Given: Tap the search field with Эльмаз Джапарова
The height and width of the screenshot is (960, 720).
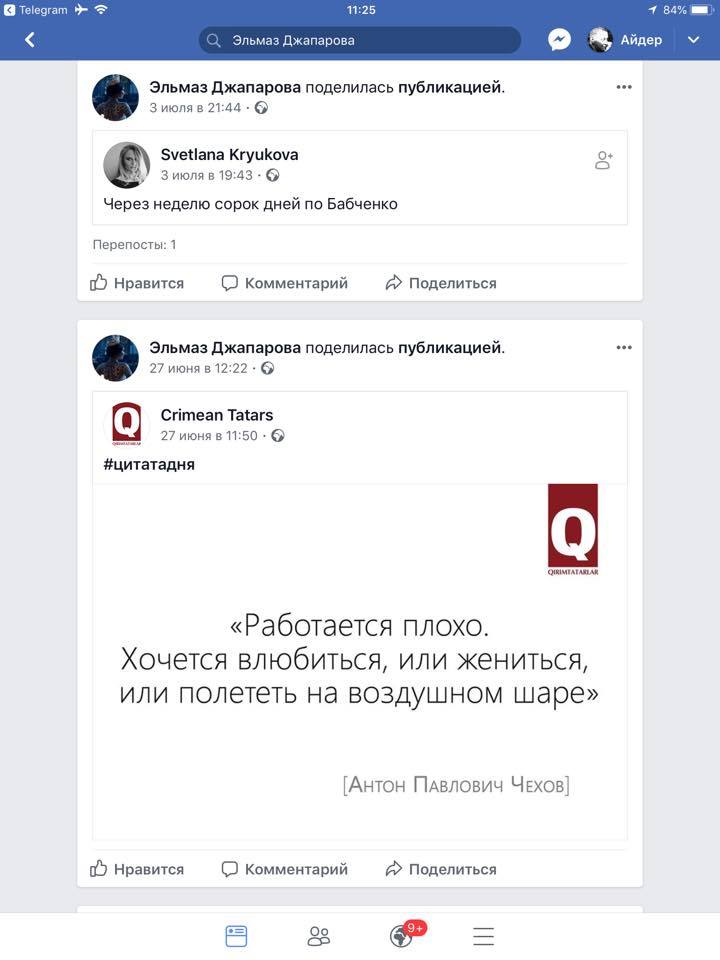Looking at the screenshot, I should click(x=360, y=40).
